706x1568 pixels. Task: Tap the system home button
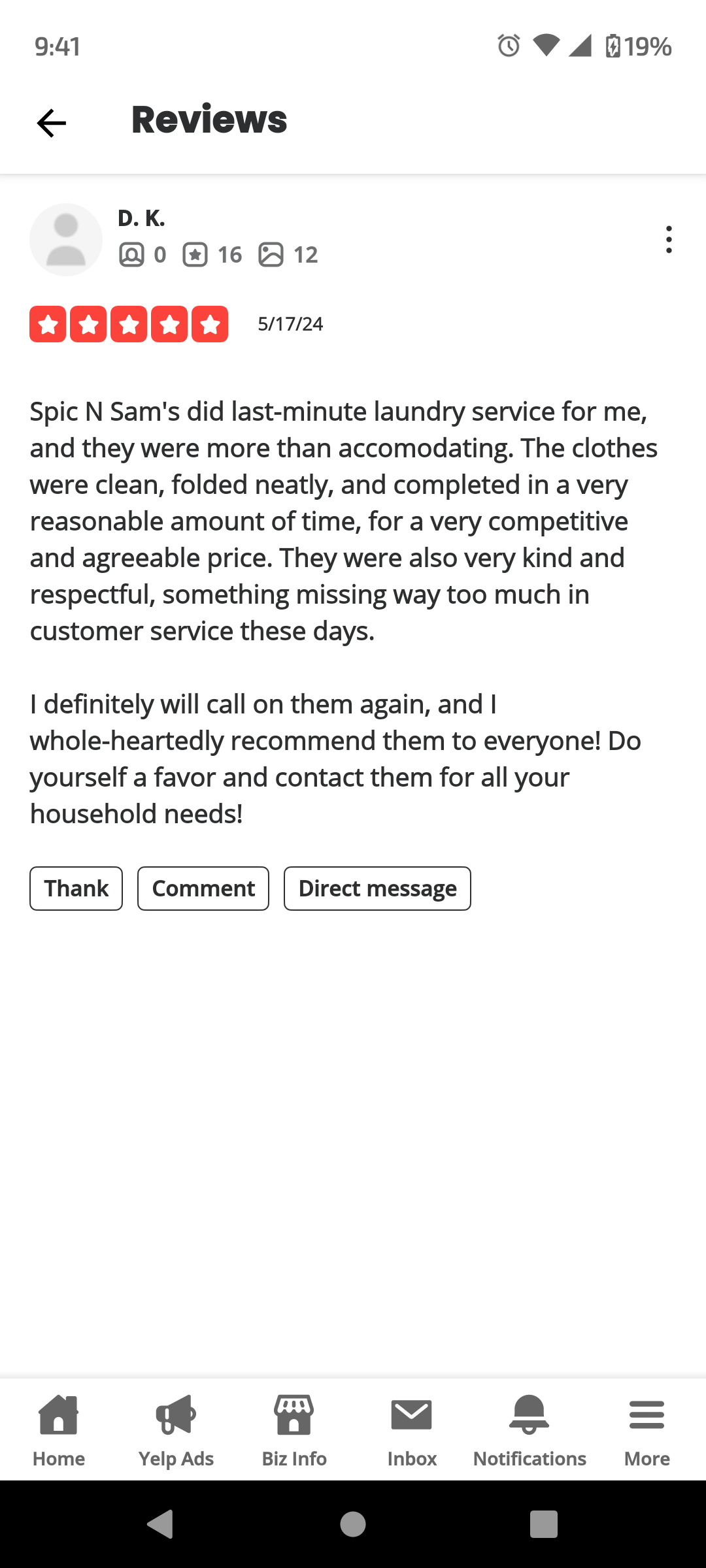[353, 1524]
